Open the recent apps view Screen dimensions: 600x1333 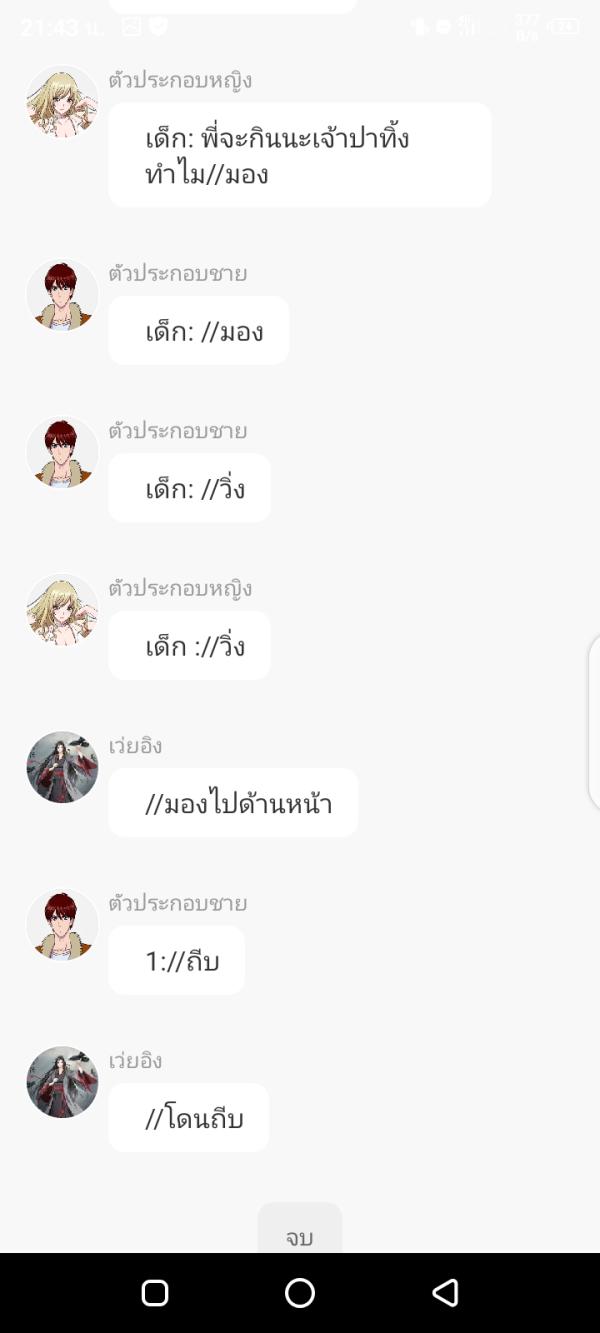coord(155,1293)
